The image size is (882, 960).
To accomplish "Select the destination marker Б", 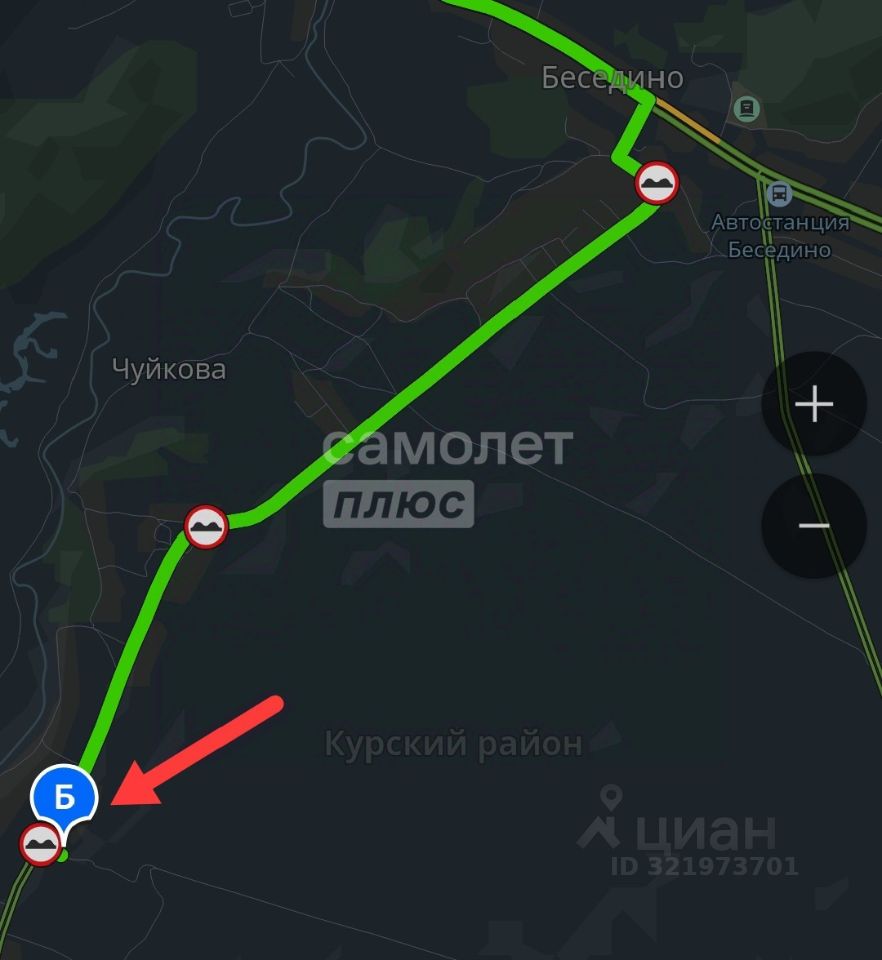I will (64, 798).
